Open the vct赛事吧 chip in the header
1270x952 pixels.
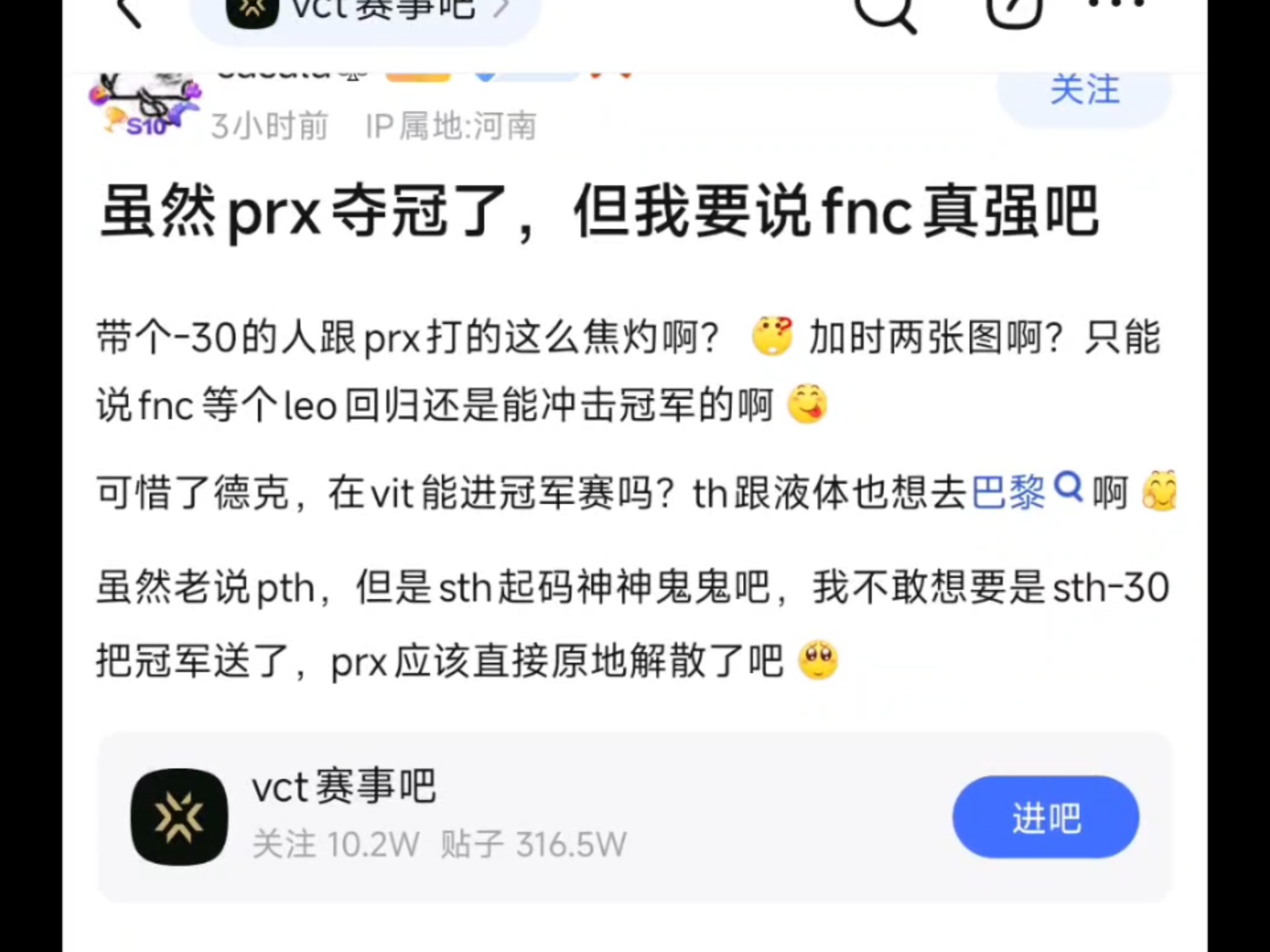tap(366, 15)
